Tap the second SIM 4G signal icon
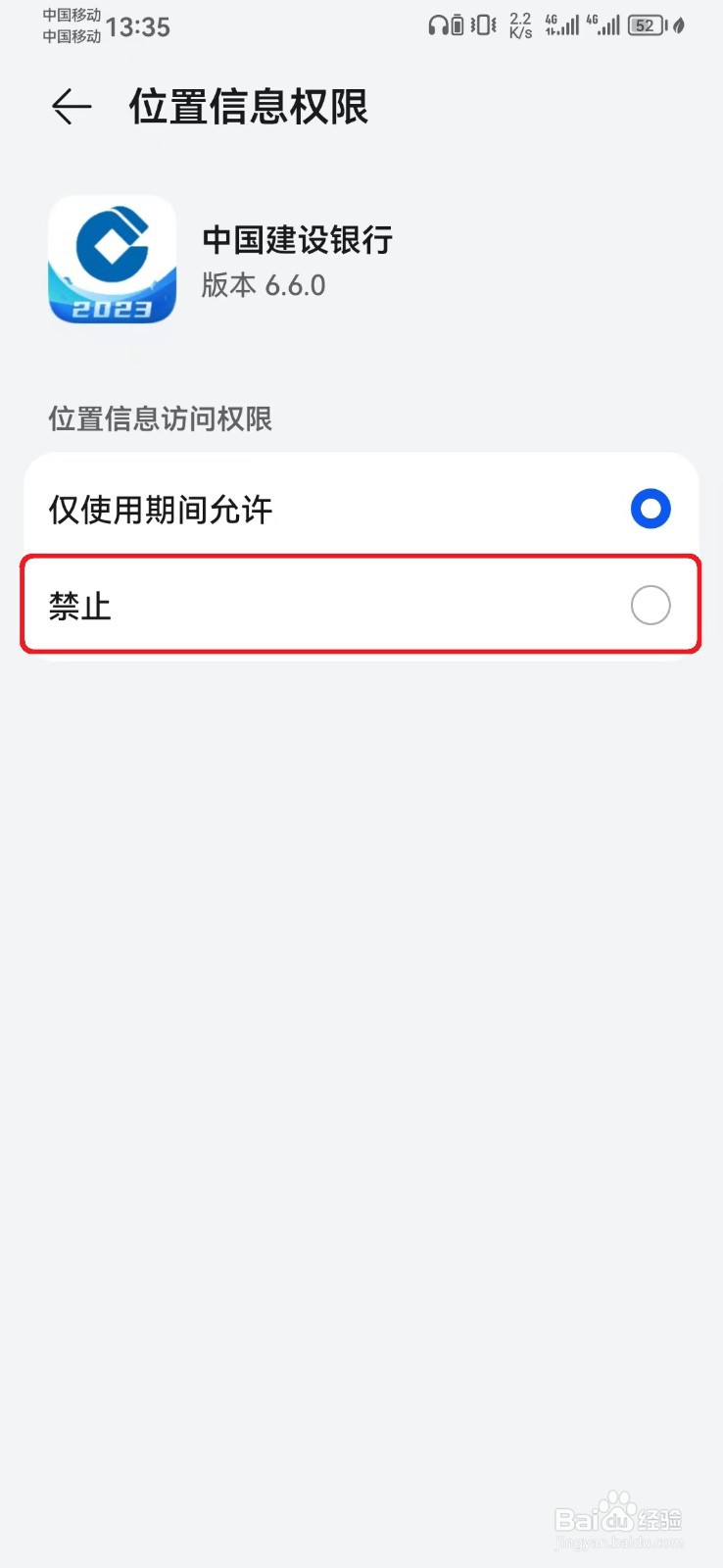The width and height of the screenshot is (723, 1568). pyautogui.click(x=605, y=24)
